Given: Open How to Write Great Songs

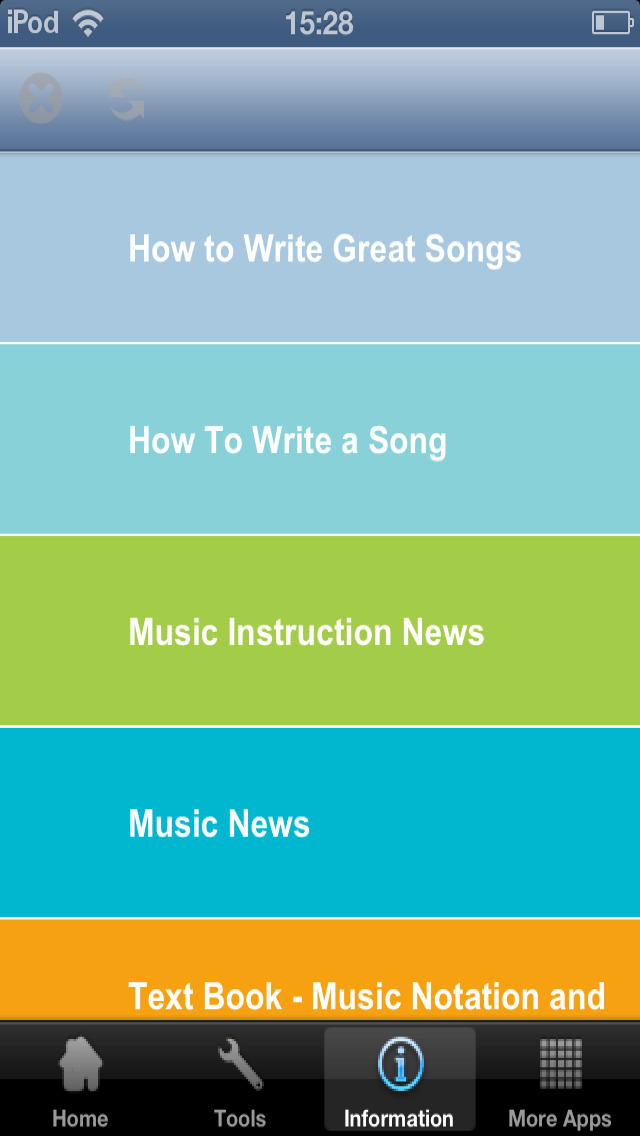Looking at the screenshot, I should tap(320, 248).
